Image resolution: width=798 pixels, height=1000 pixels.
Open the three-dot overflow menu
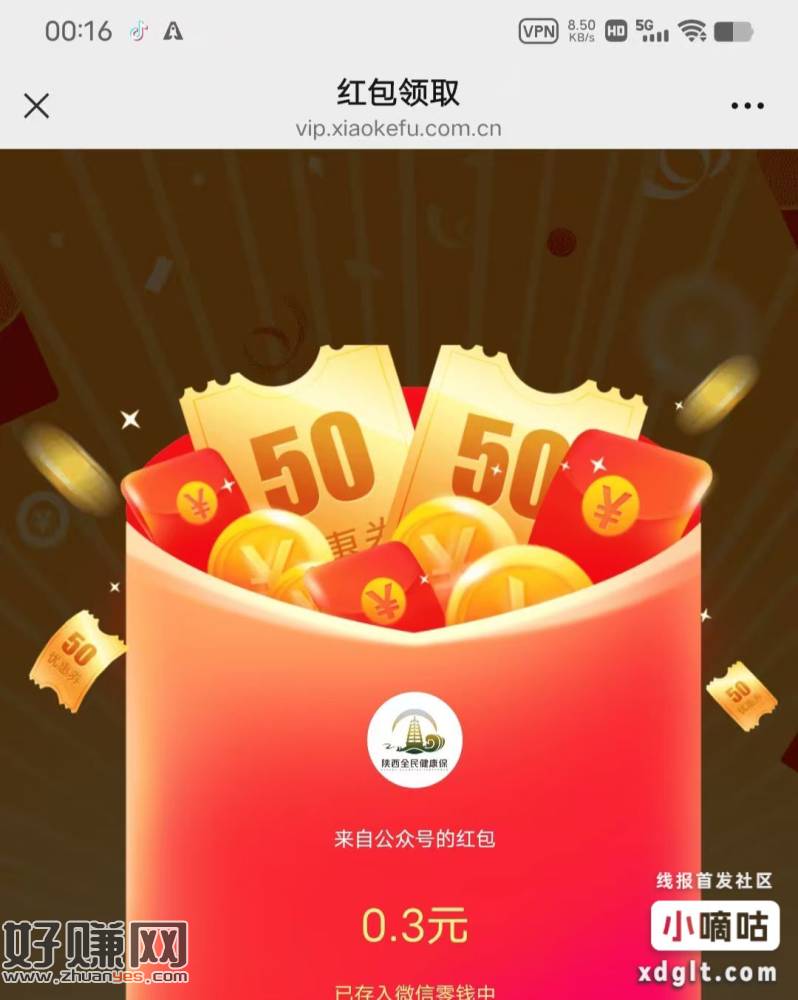(x=747, y=106)
